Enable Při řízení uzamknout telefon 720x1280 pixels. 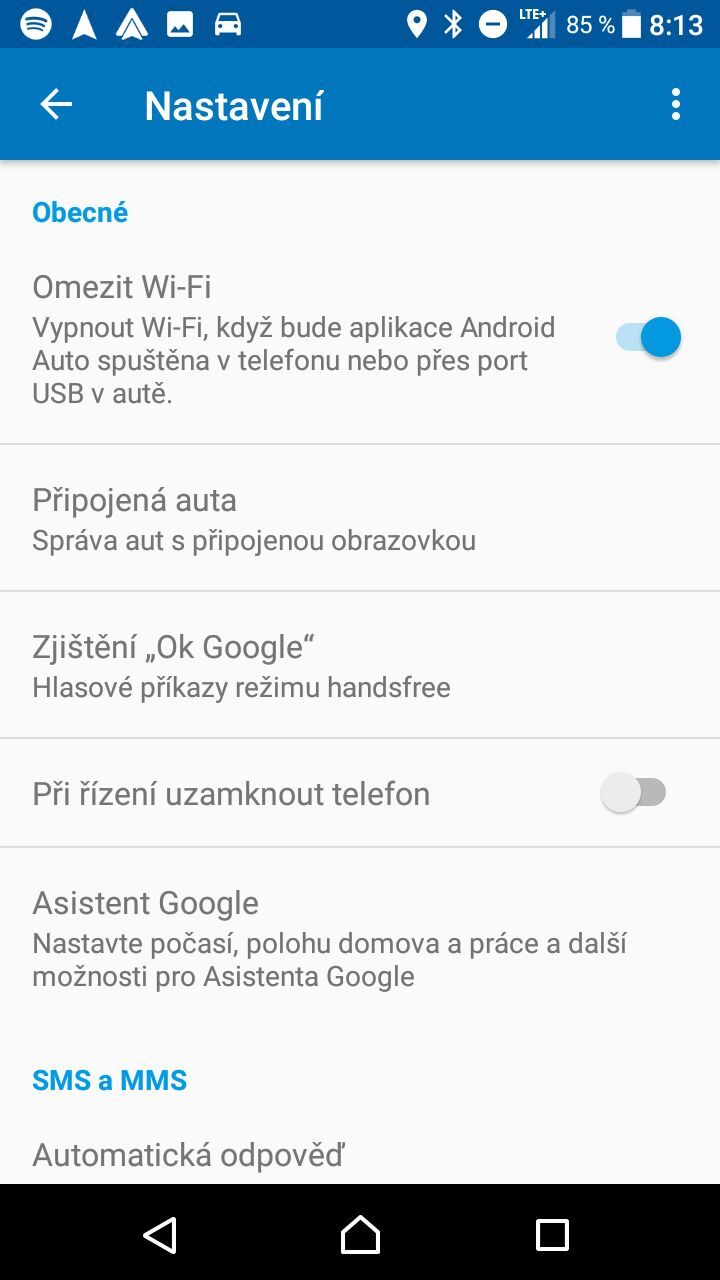coord(637,791)
